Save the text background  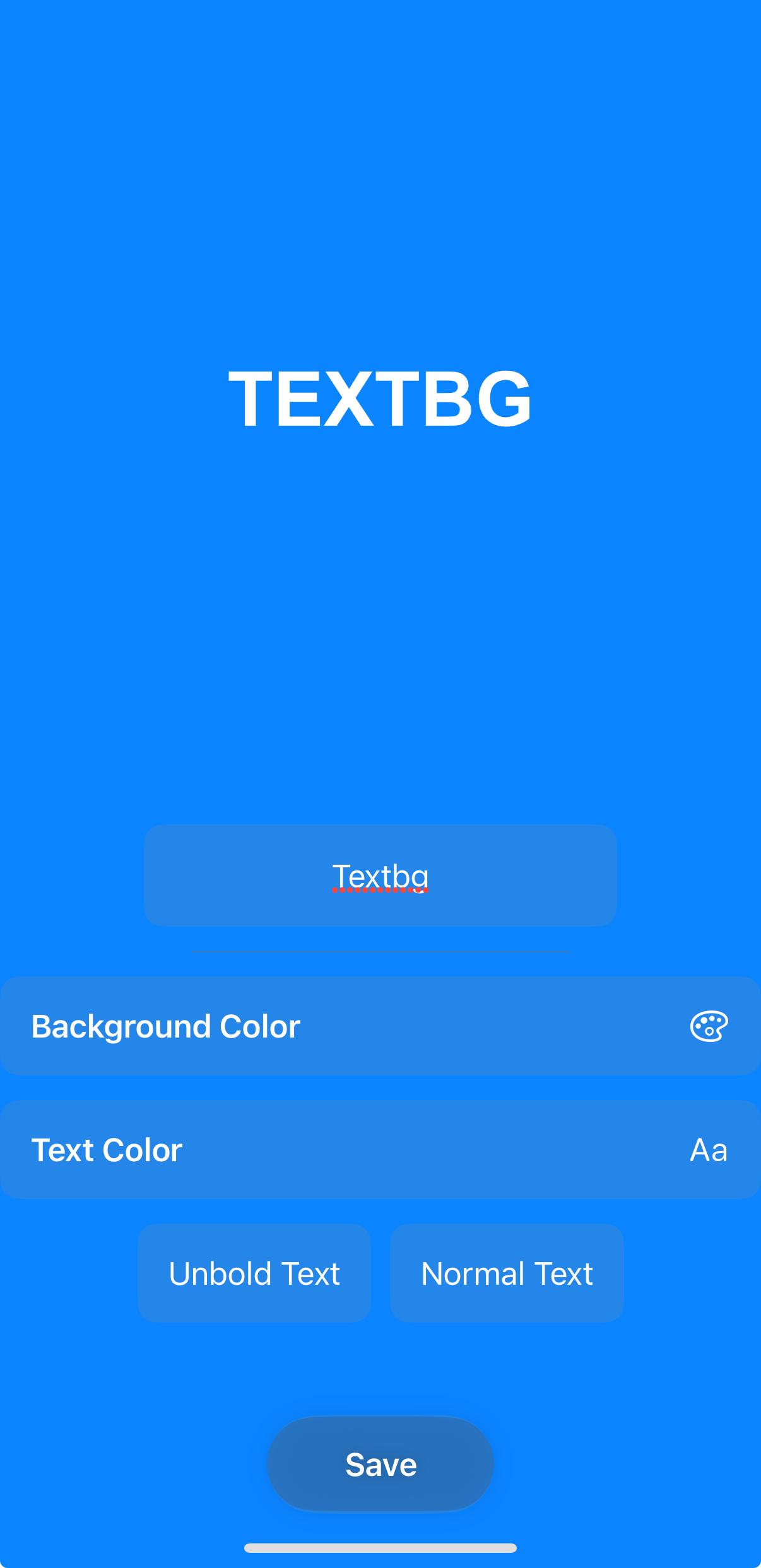380,1464
